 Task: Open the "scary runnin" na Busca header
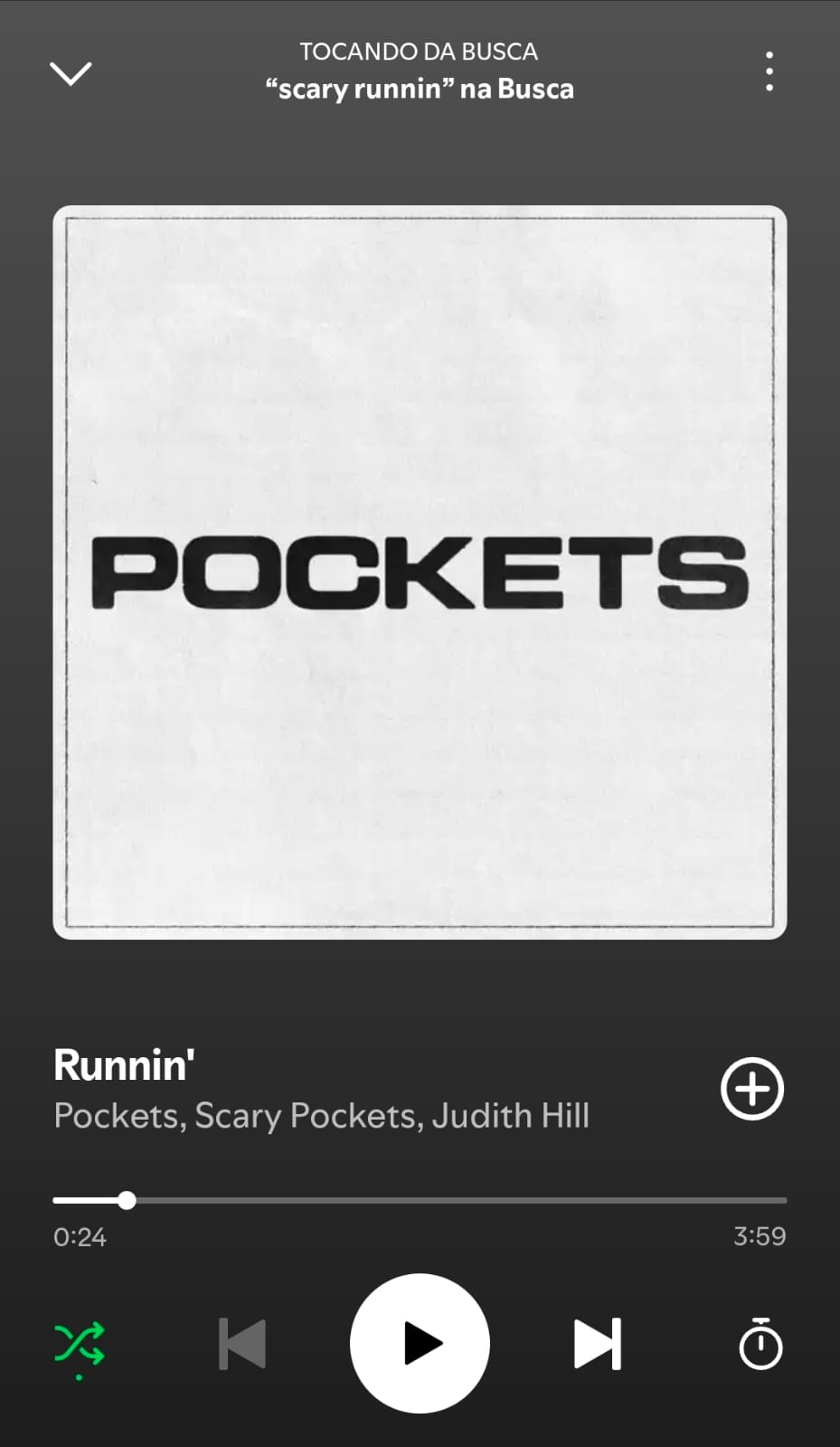420,88
